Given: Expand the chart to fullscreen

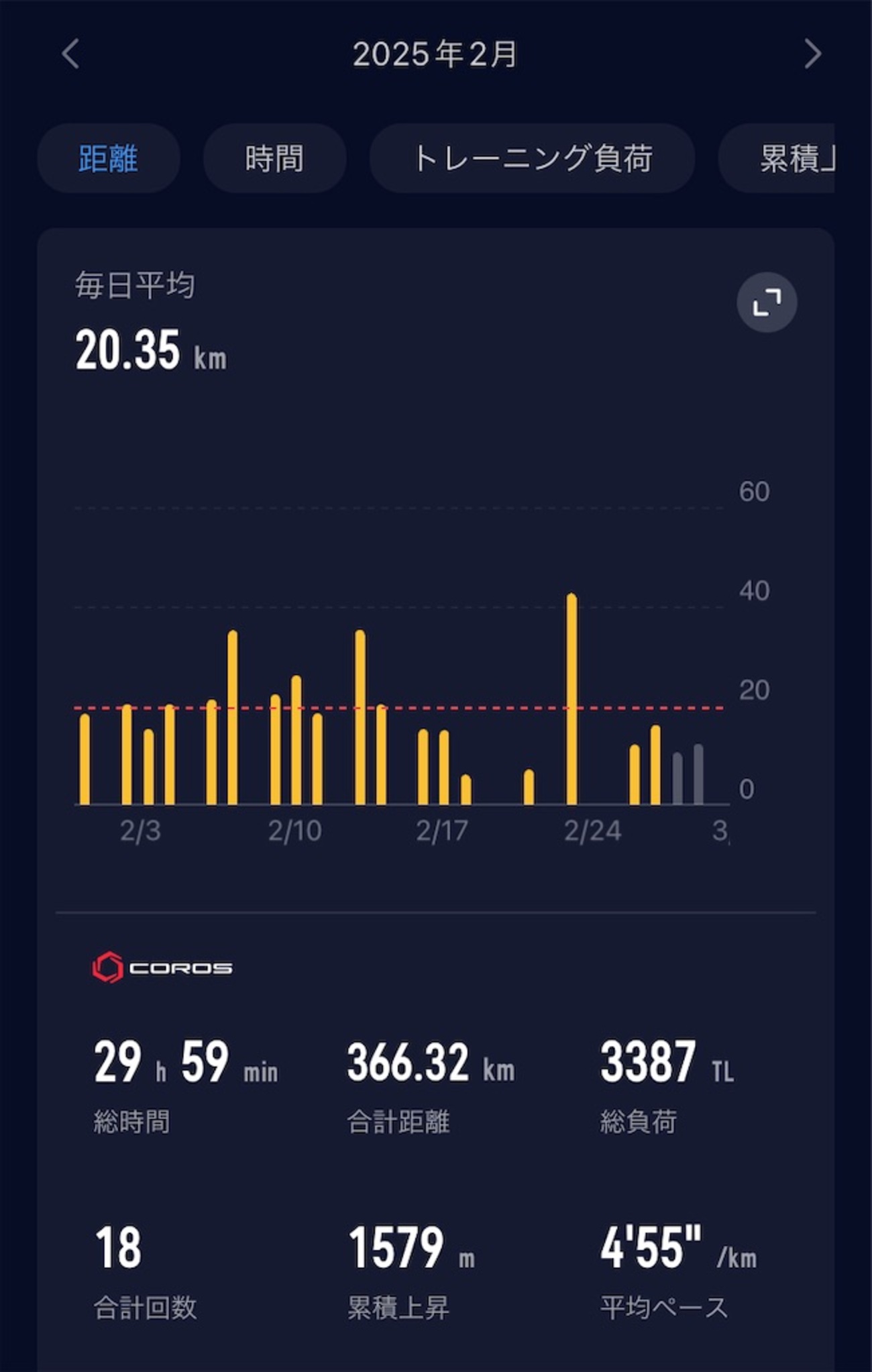Looking at the screenshot, I should click(x=767, y=302).
